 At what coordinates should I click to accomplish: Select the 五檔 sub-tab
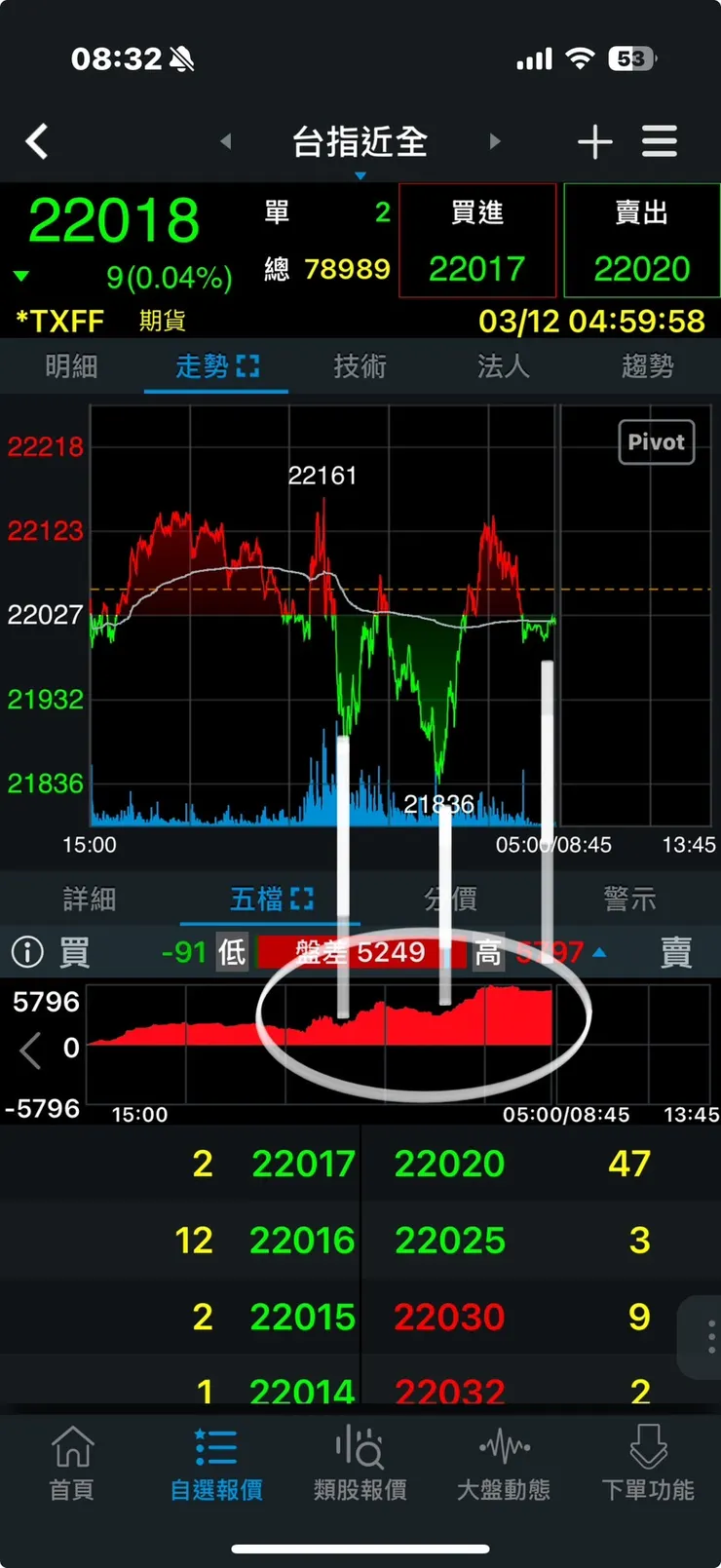pyautogui.click(x=271, y=899)
